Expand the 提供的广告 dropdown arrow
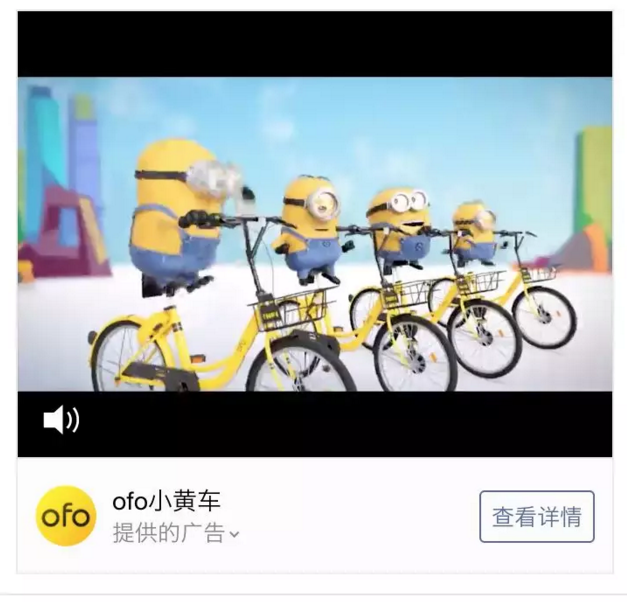Viewport: 627px width, 602px height. [234, 535]
